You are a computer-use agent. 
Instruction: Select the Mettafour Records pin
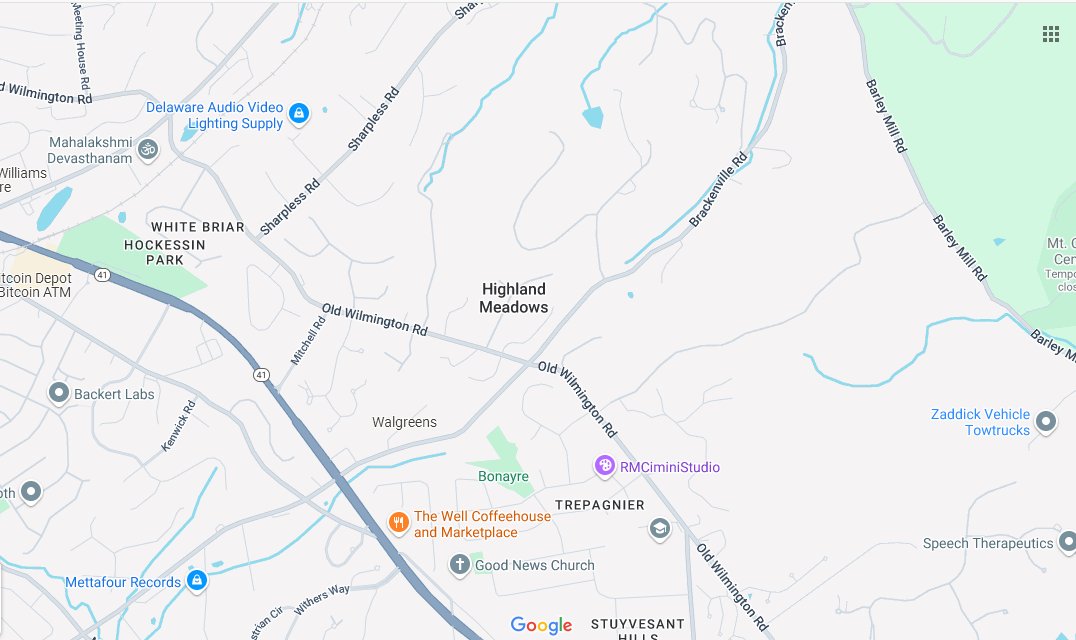click(x=197, y=581)
